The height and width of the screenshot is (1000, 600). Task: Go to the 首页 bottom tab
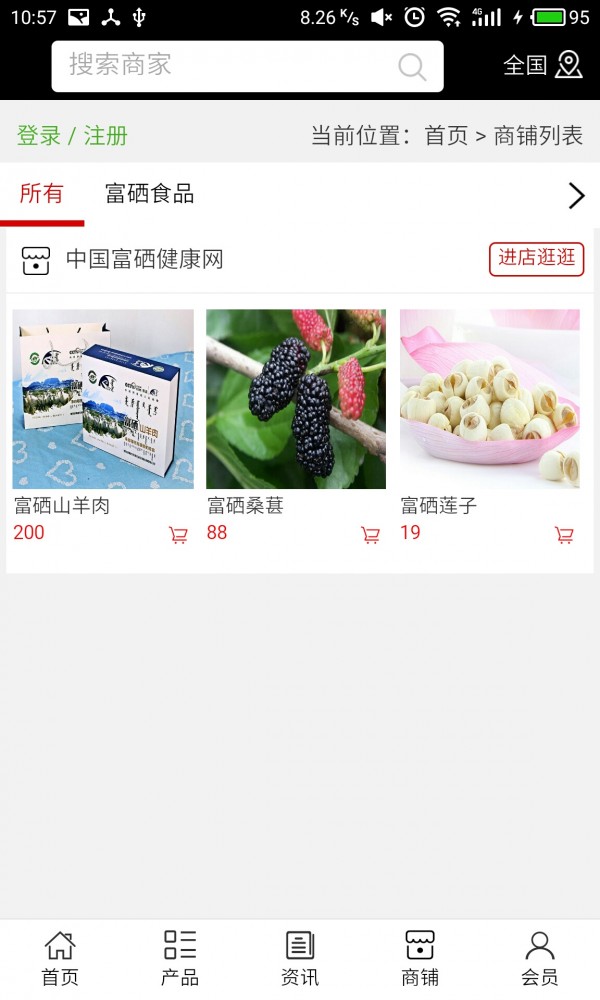60,958
